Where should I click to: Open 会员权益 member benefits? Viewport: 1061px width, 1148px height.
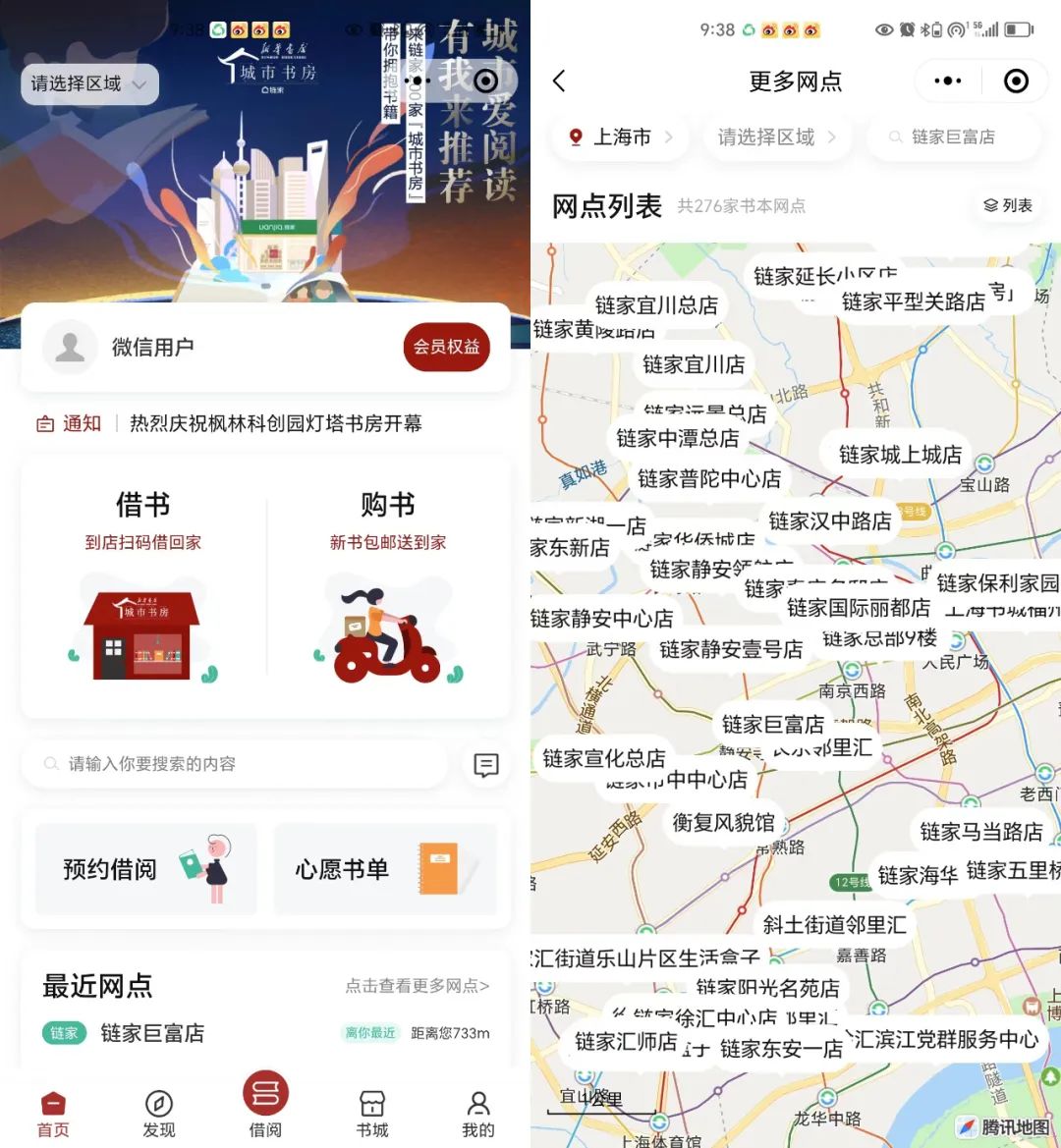coord(446,347)
